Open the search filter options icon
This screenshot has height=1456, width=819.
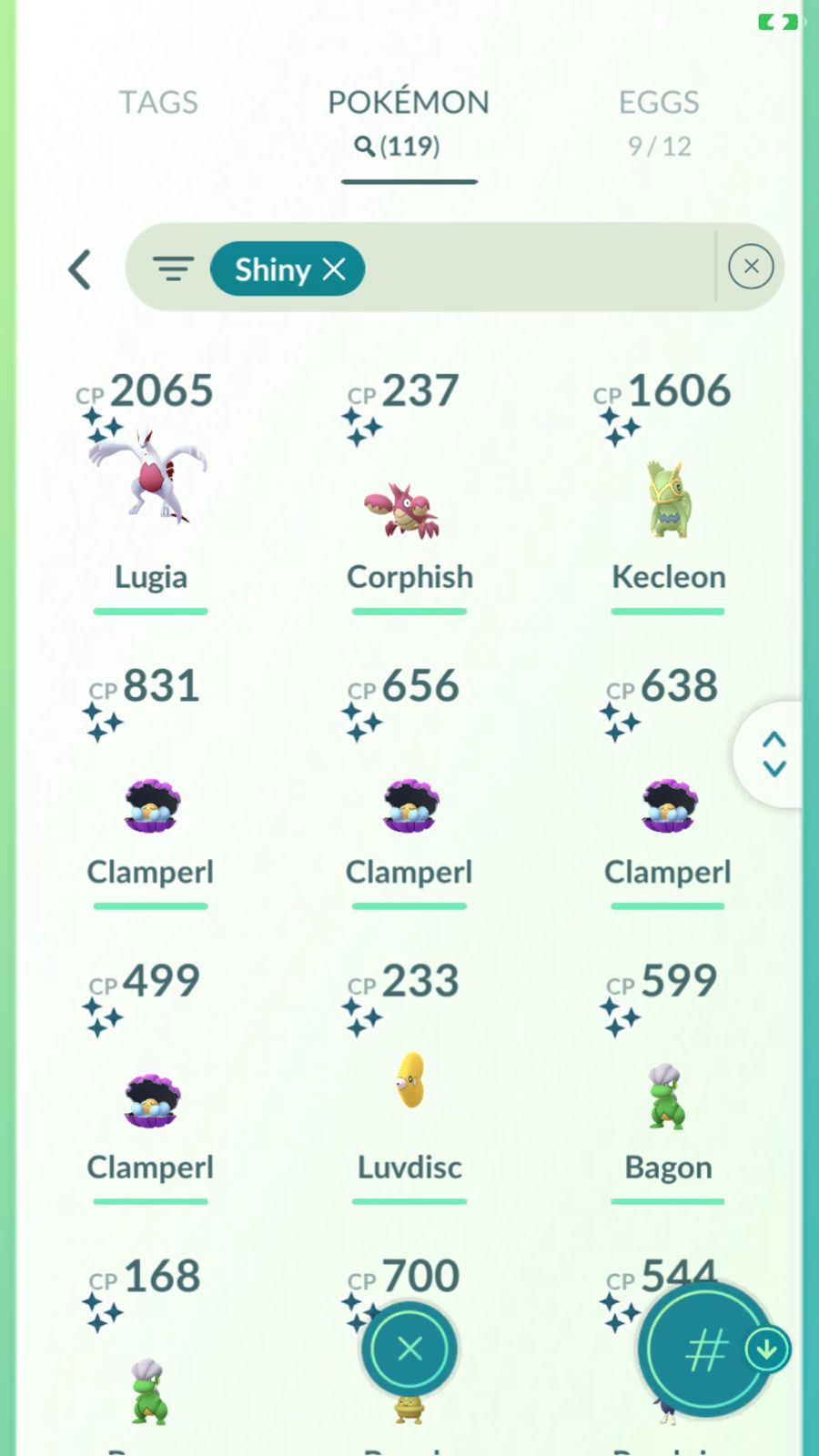(173, 268)
